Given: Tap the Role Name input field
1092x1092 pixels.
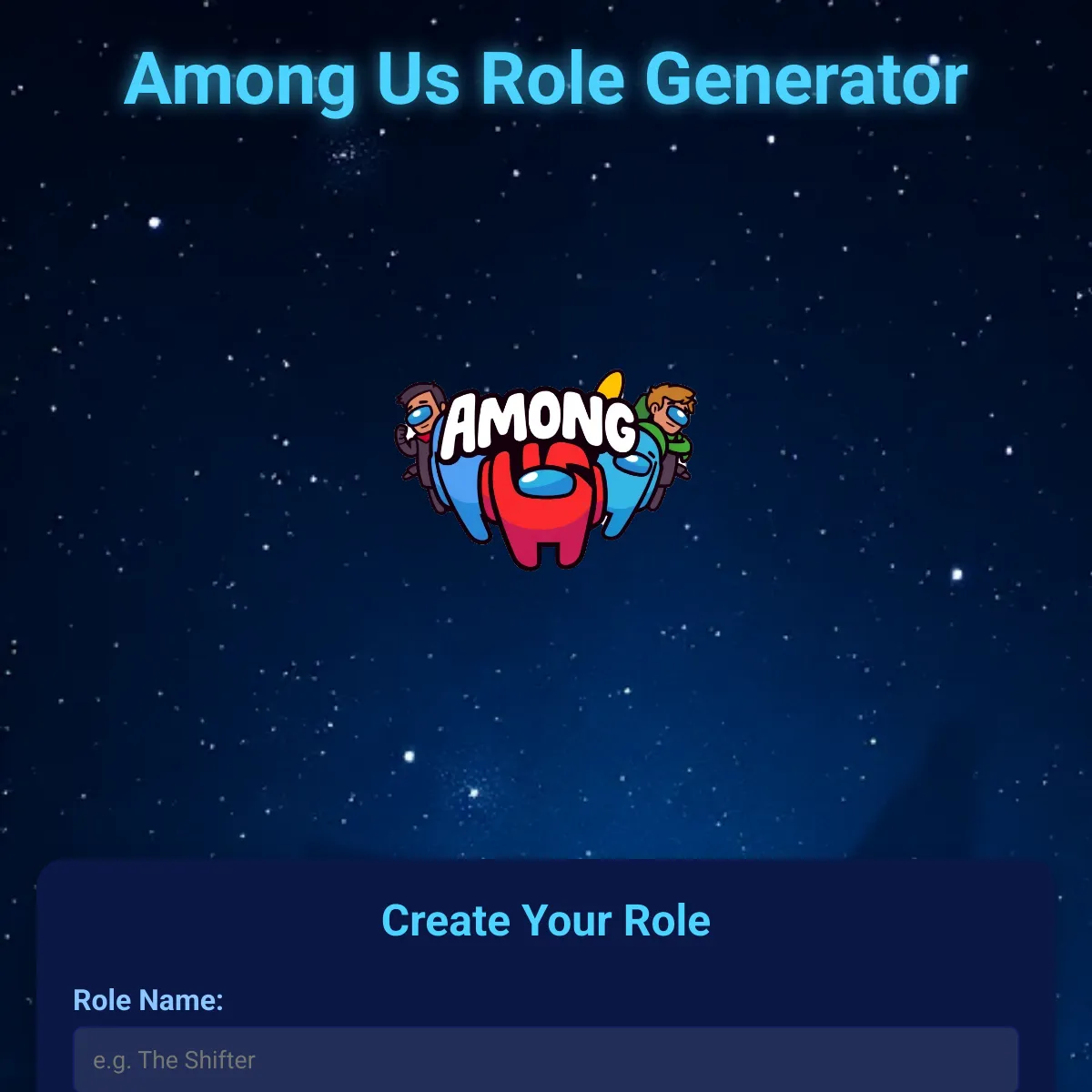Looking at the screenshot, I should (x=545, y=1060).
